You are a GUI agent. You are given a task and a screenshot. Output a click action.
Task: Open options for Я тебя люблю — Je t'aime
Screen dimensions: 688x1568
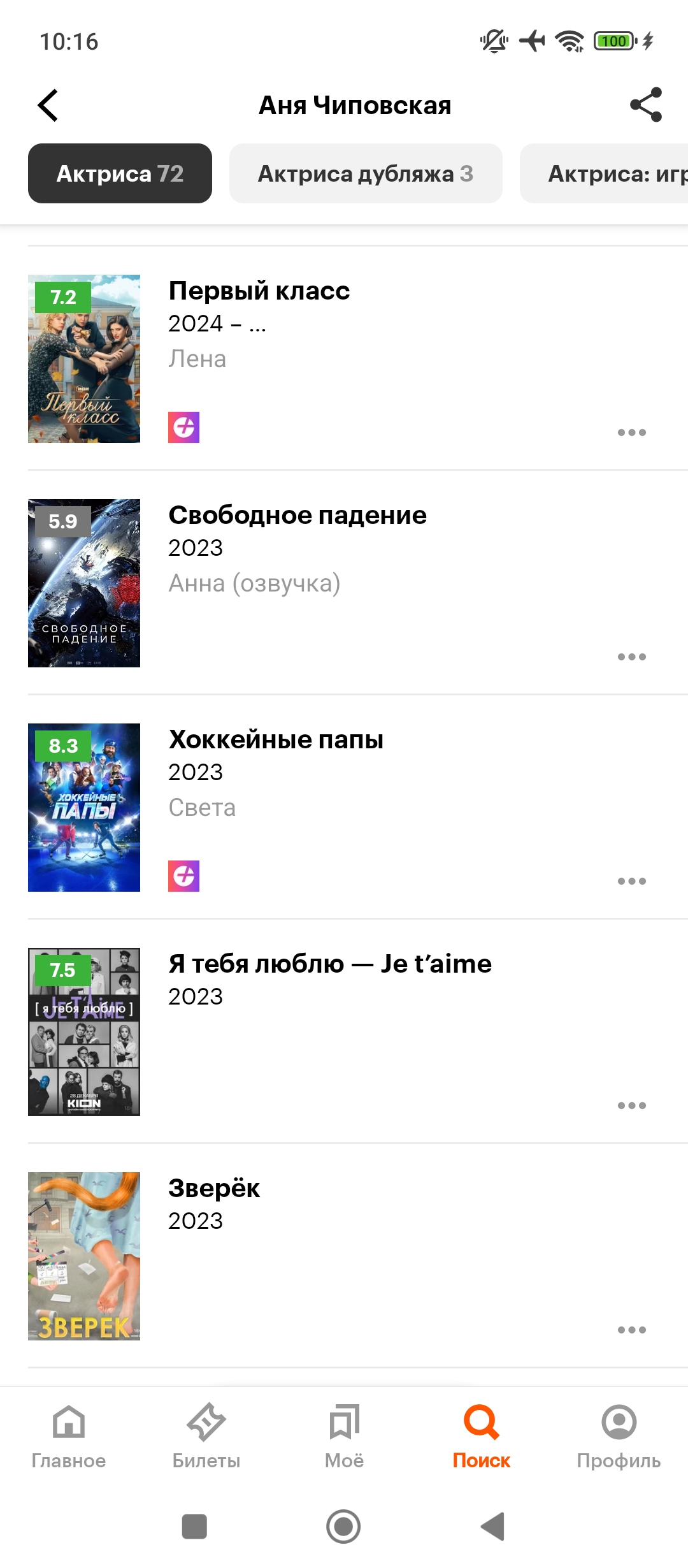(631, 1106)
